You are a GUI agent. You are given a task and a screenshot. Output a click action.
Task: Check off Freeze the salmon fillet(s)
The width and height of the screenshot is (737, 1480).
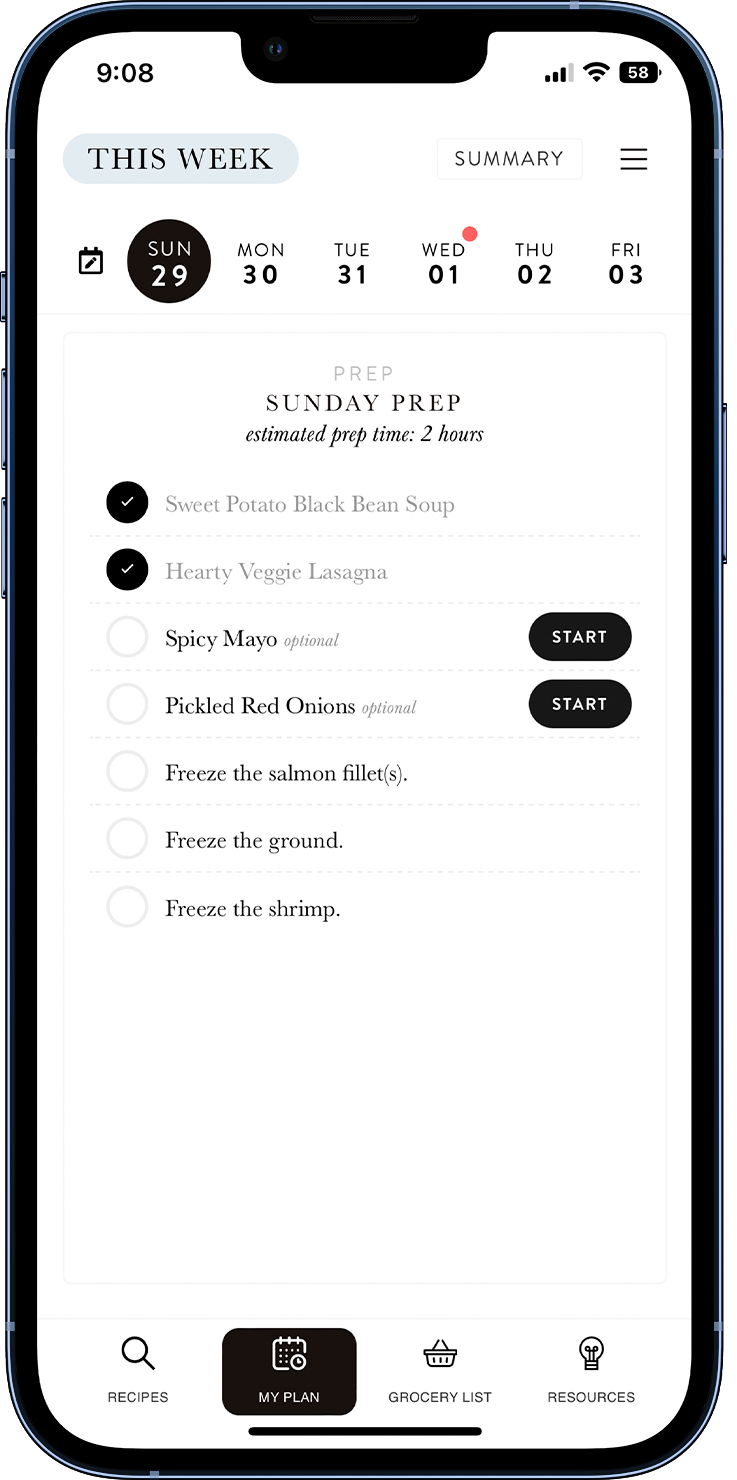pyautogui.click(x=127, y=772)
